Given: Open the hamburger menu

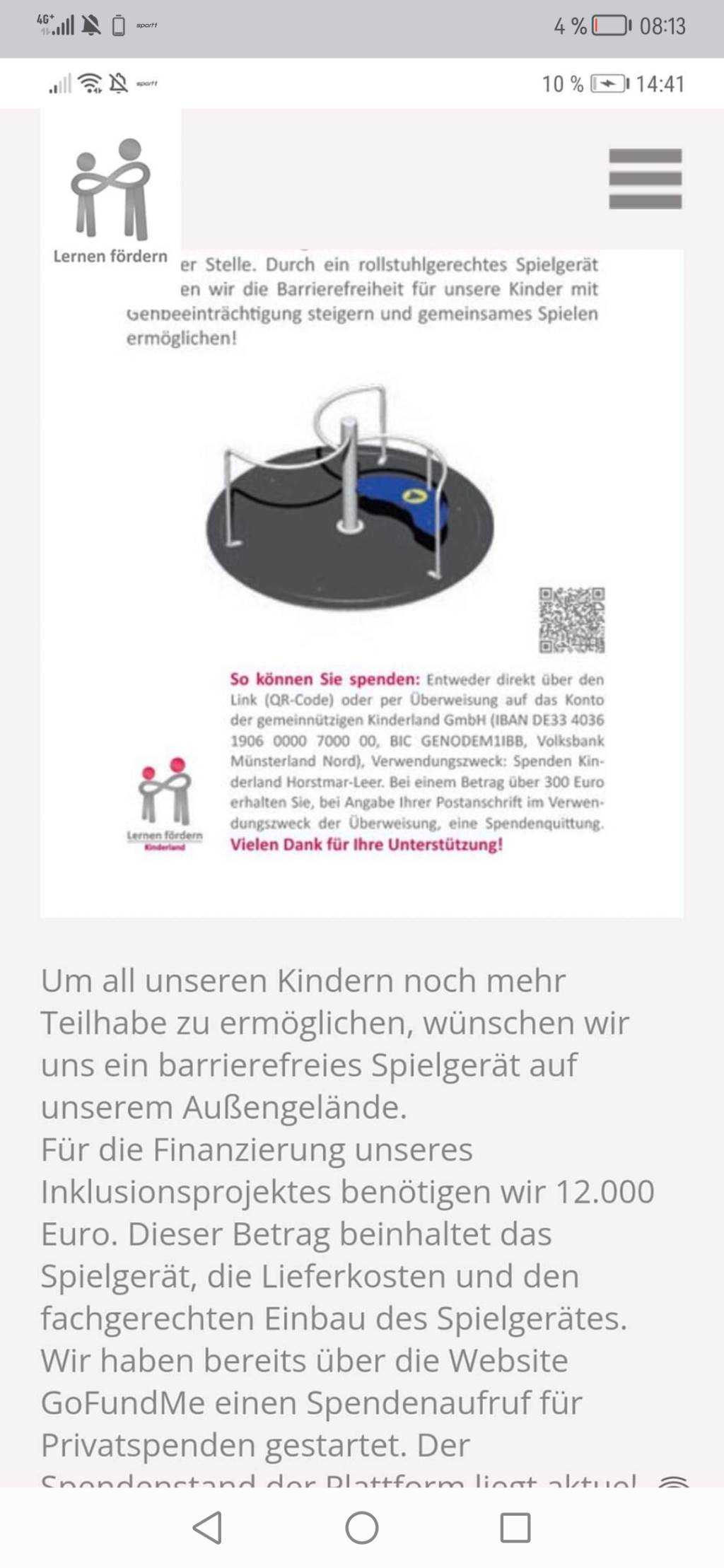Looking at the screenshot, I should (645, 178).
